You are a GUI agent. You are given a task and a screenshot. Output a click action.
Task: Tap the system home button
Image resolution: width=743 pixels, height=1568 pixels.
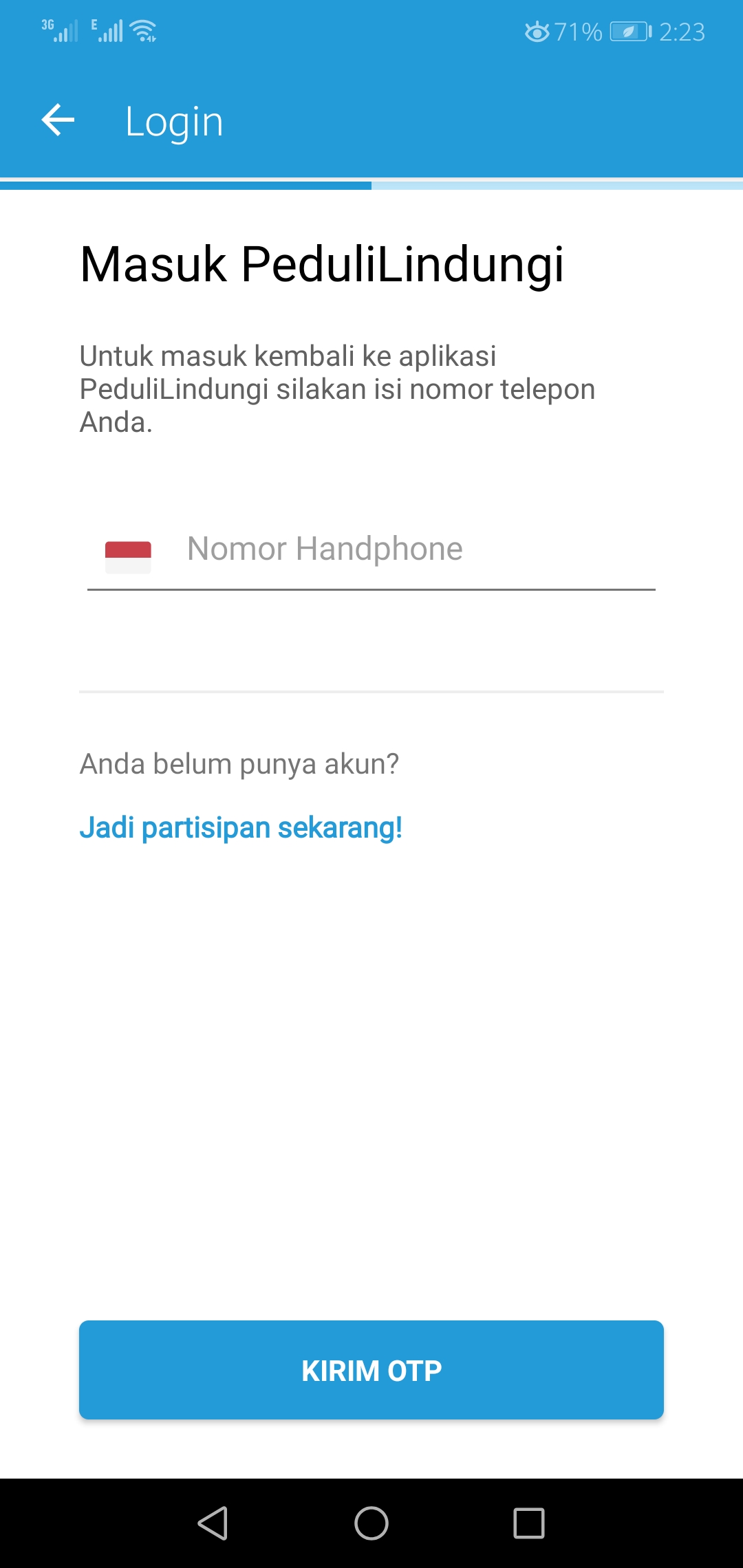tap(371, 1523)
